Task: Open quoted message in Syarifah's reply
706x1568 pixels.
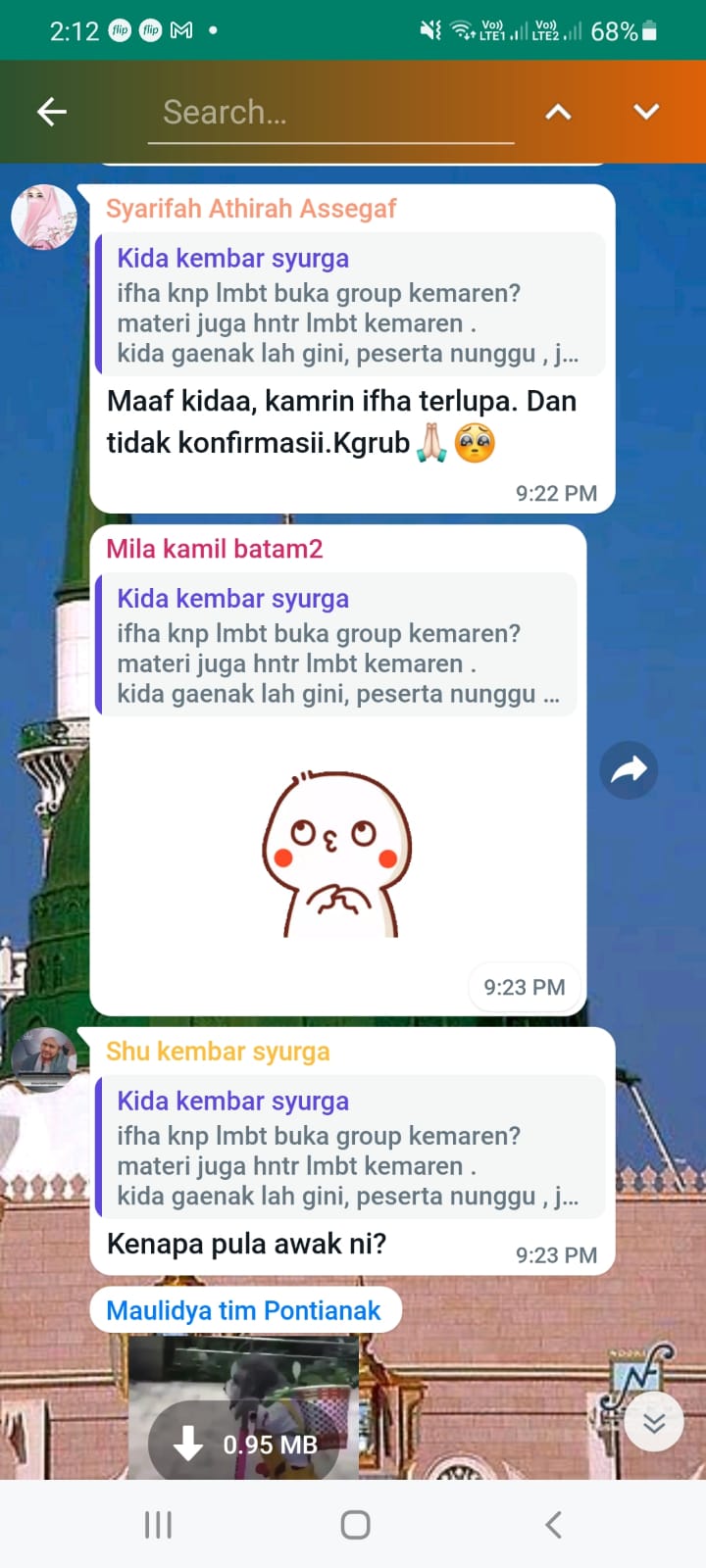Action: 351,305
